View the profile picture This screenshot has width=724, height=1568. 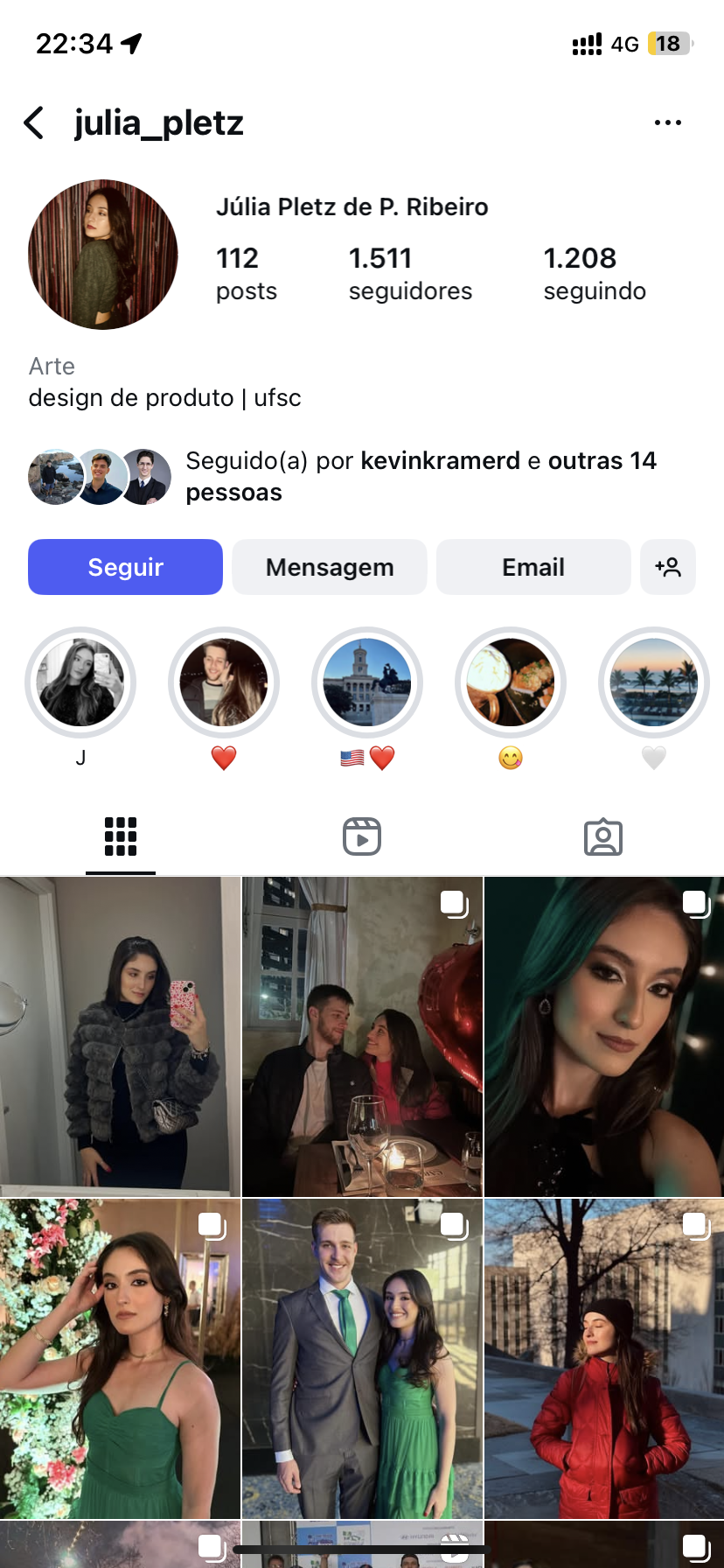point(103,255)
